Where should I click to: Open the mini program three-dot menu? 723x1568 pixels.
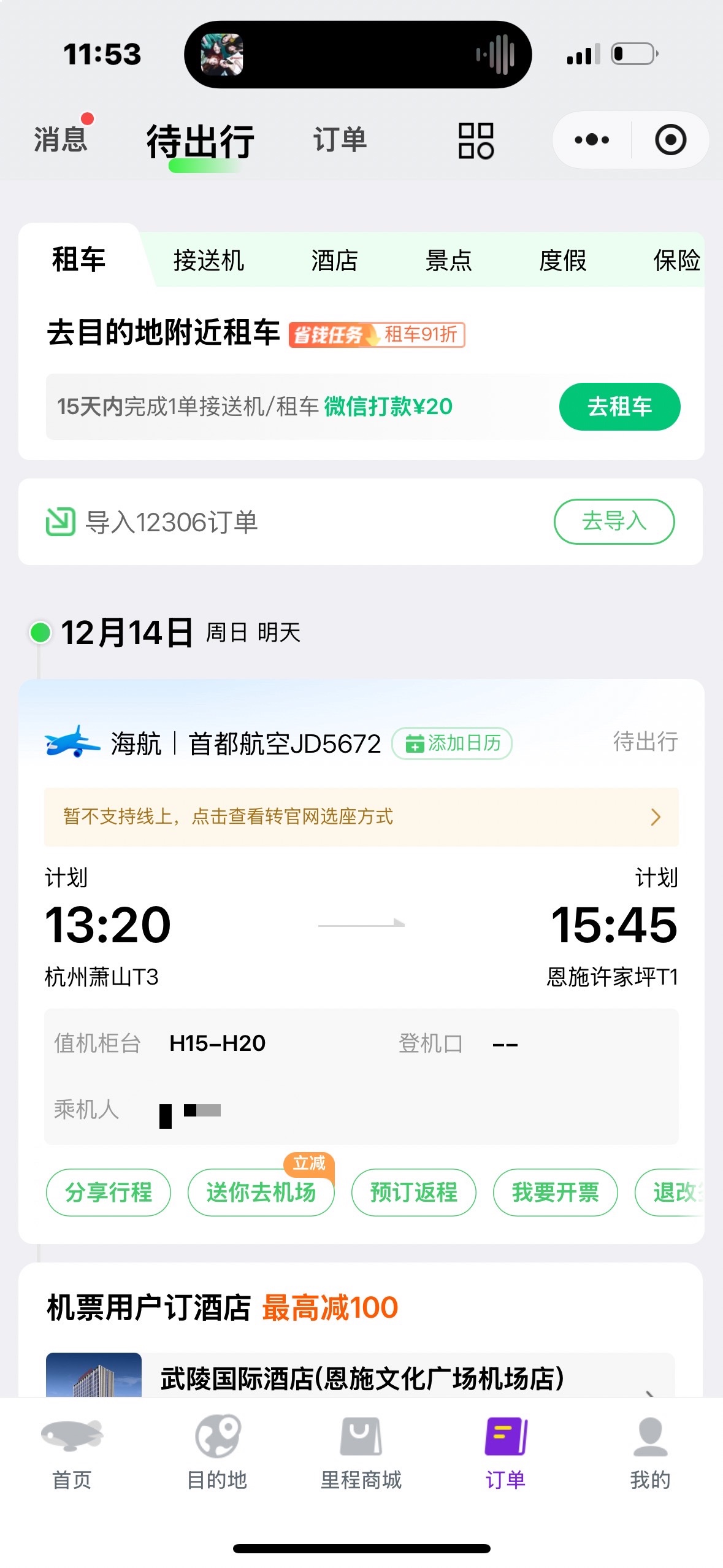(592, 140)
